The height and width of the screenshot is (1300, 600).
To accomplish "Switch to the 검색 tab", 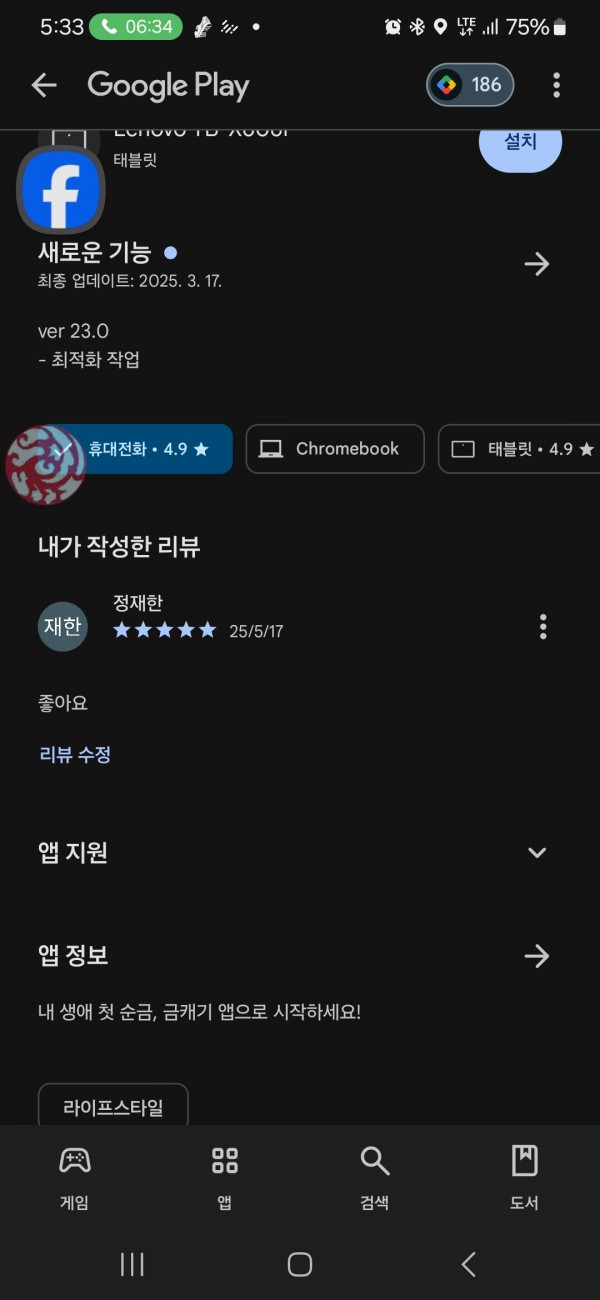I will pyautogui.click(x=375, y=1177).
